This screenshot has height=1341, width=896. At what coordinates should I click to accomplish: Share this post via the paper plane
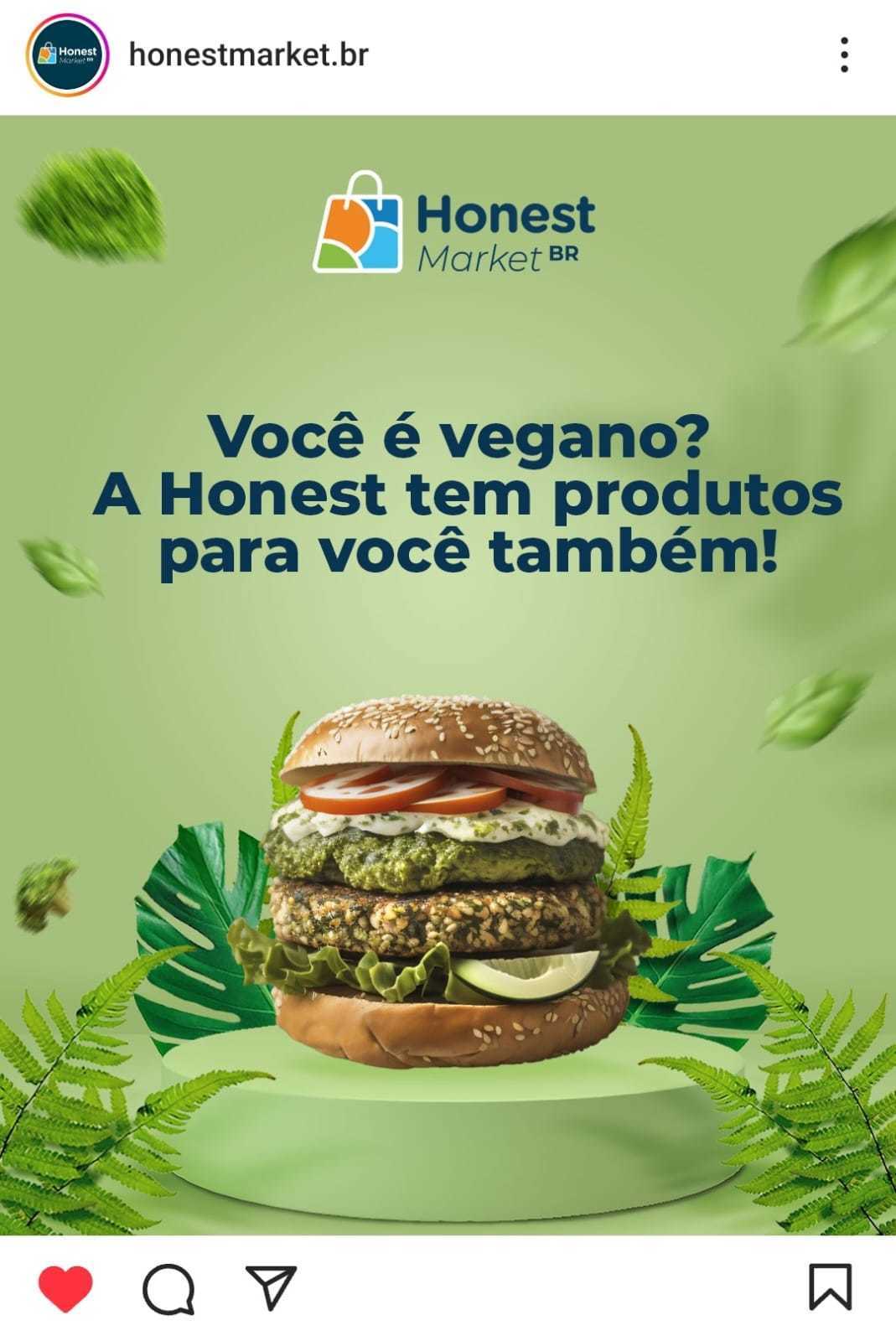pyautogui.click(x=271, y=1287)
